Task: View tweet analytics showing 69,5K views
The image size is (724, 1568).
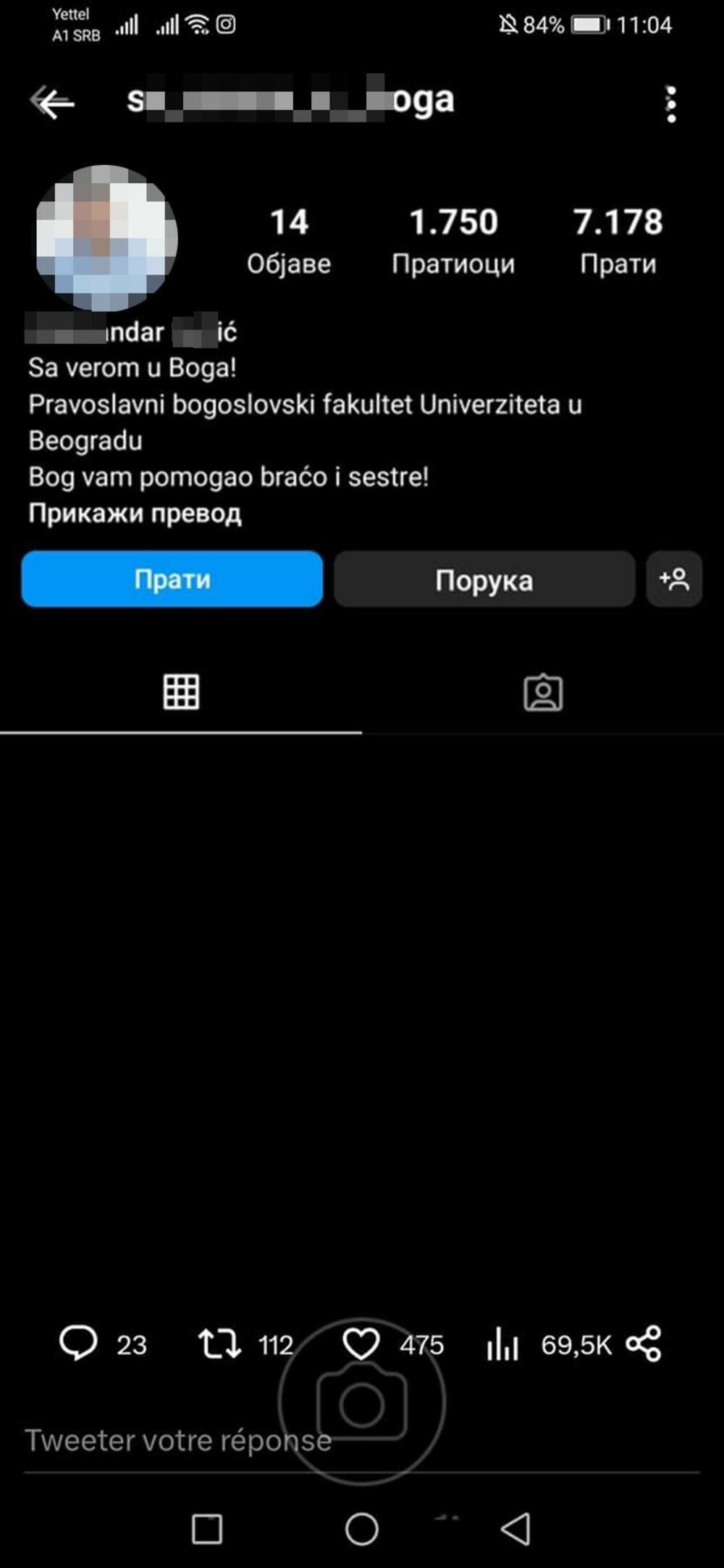Action: 503,1345
